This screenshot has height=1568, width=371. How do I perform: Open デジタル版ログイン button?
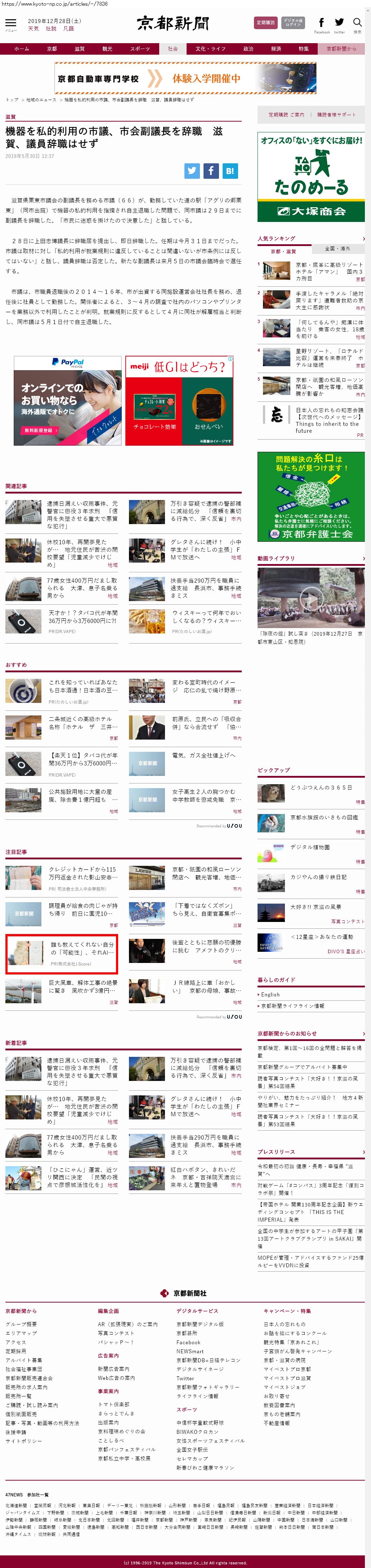pyautogui.click(x=293, y=23)
